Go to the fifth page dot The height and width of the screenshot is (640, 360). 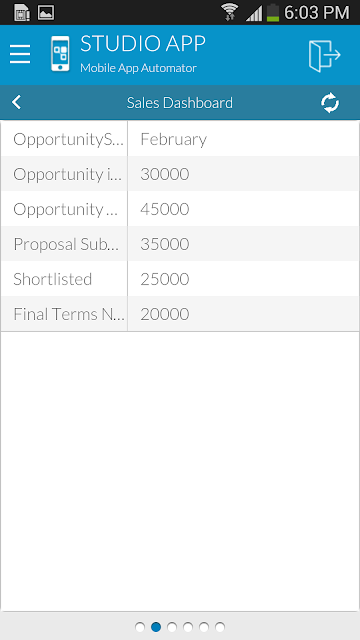(204, 627)
